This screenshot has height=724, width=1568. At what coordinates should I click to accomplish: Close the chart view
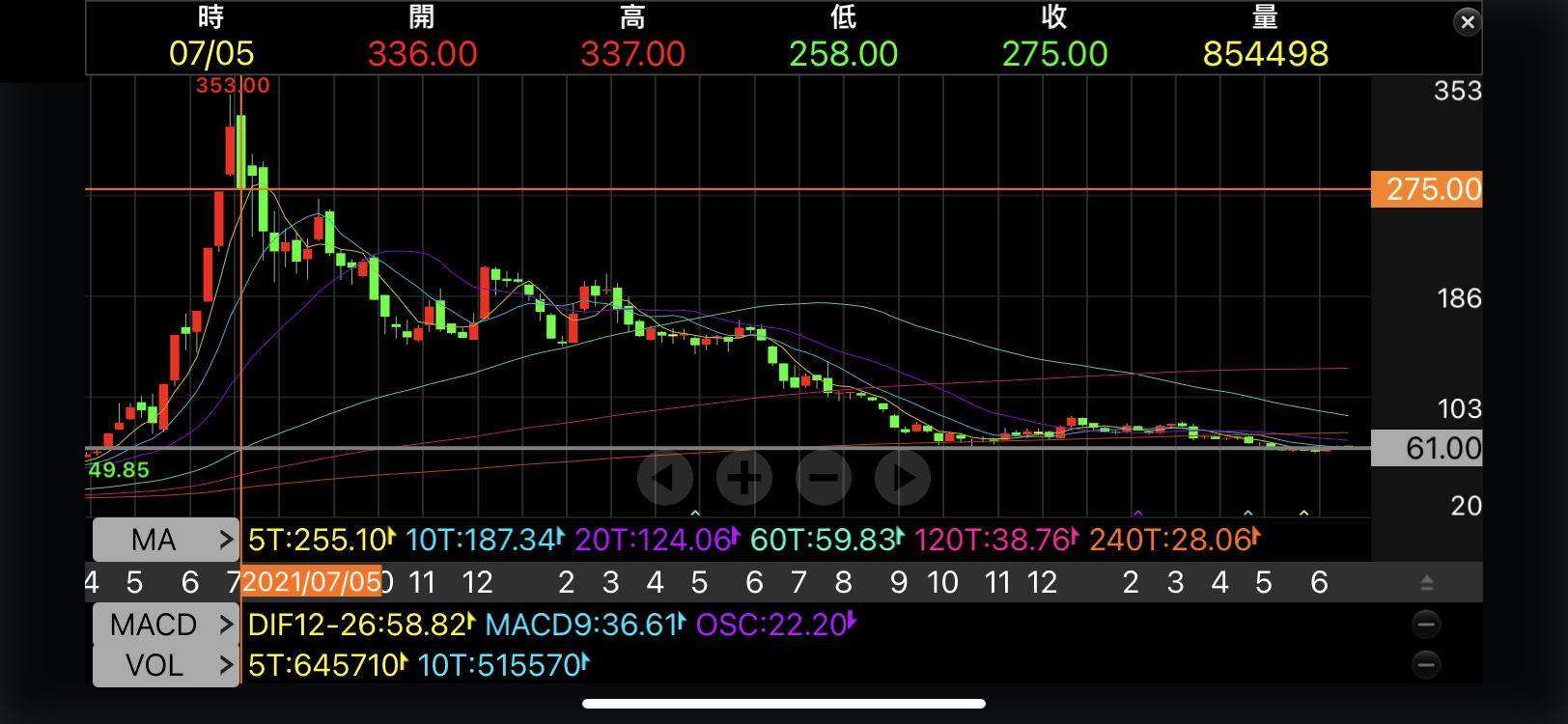(1467, 21)
